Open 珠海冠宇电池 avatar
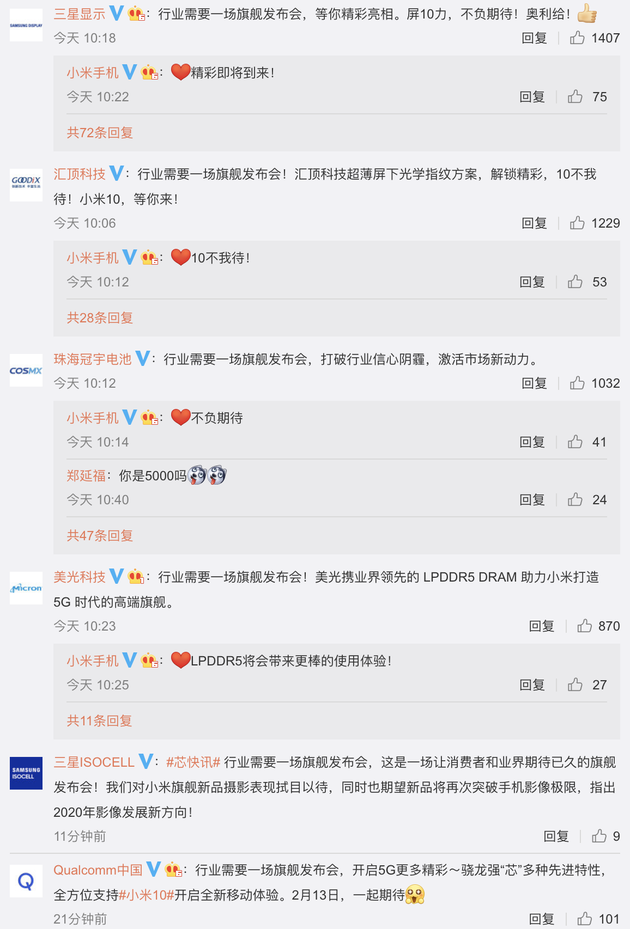Screen dimensions: 630x929 26,369
